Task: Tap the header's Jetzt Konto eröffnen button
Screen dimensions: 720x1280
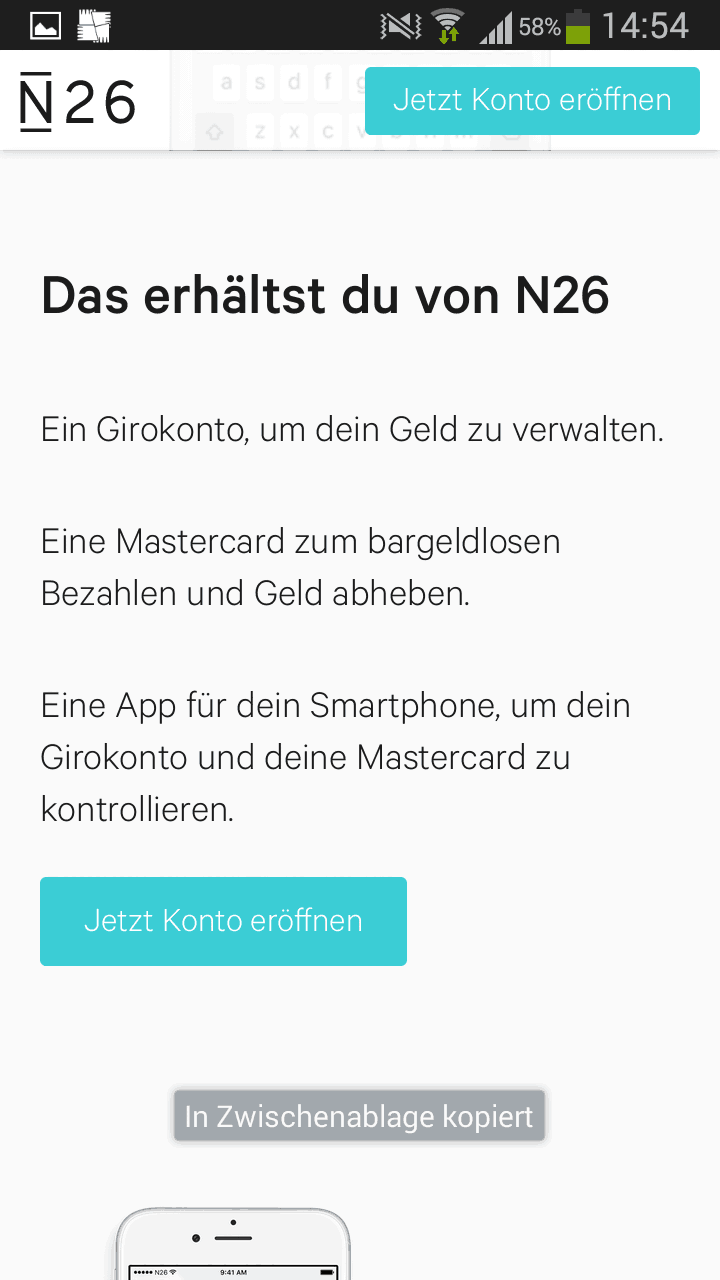Action: pyautogui.click(x=532, y=100)
